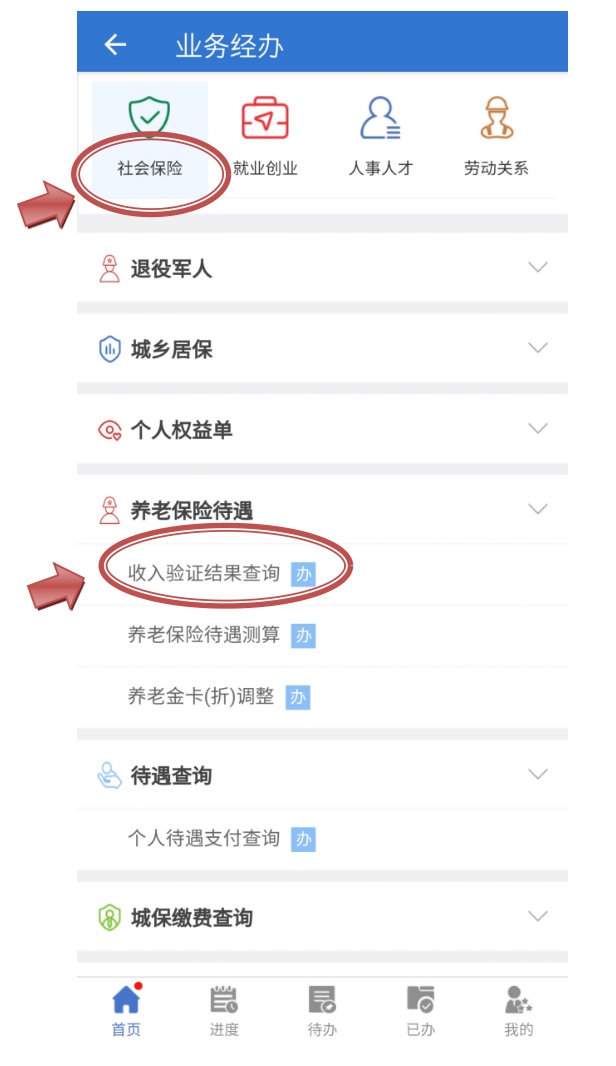
Task: Switch to the 劳动关系 category
Action: pos(496,140)
